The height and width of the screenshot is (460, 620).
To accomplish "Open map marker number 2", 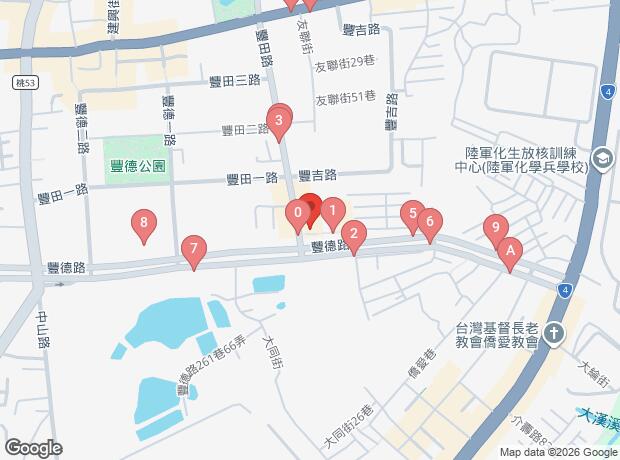I will pos(353,234).
